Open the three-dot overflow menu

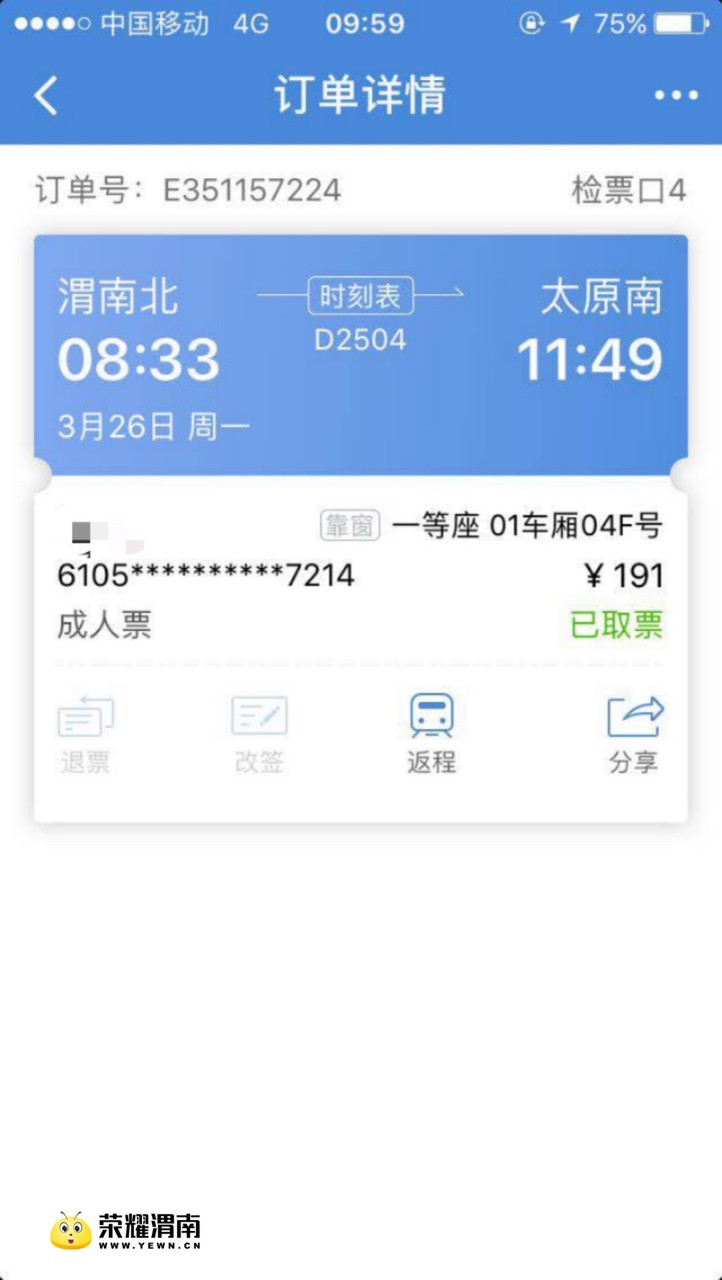[676, 96]
